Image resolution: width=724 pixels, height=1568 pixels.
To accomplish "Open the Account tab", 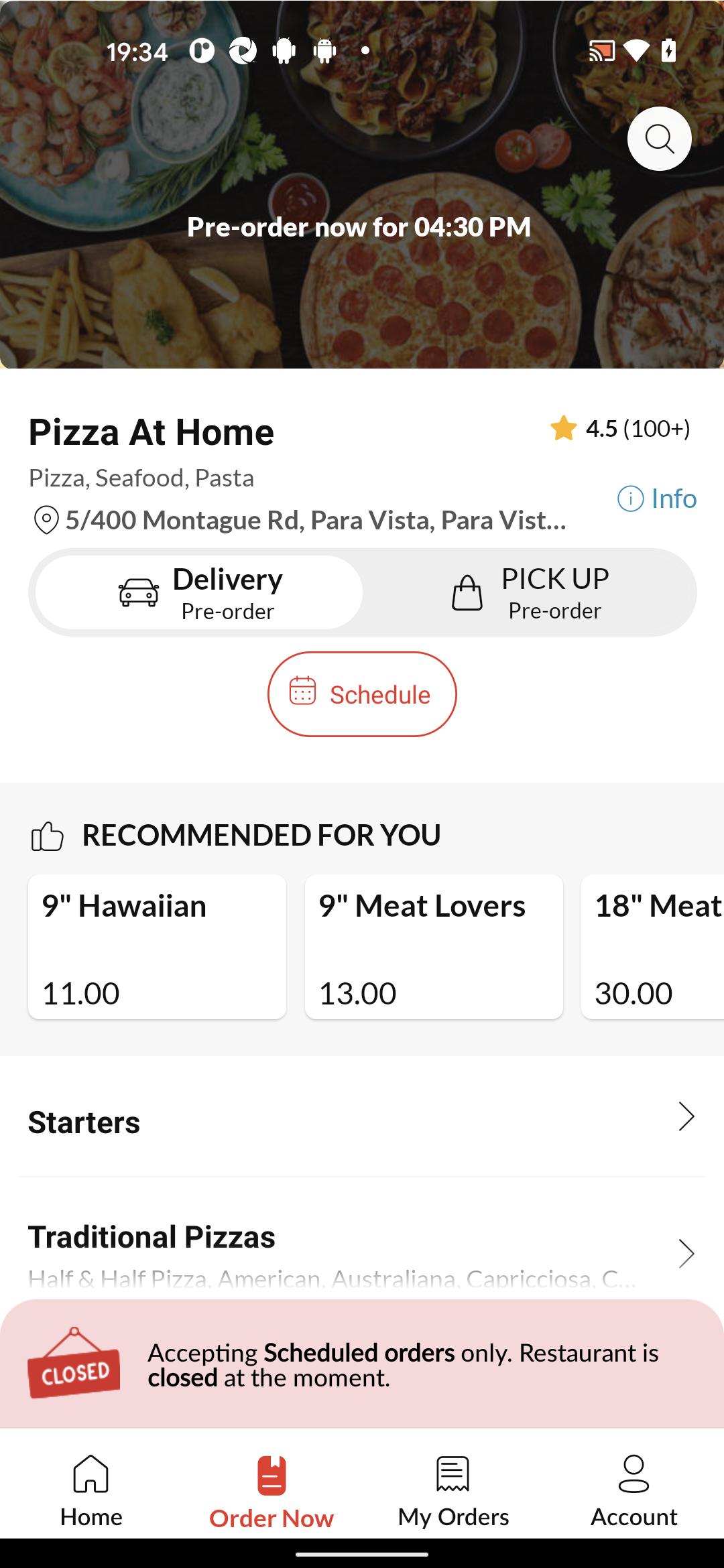I will coord(633,1490).
